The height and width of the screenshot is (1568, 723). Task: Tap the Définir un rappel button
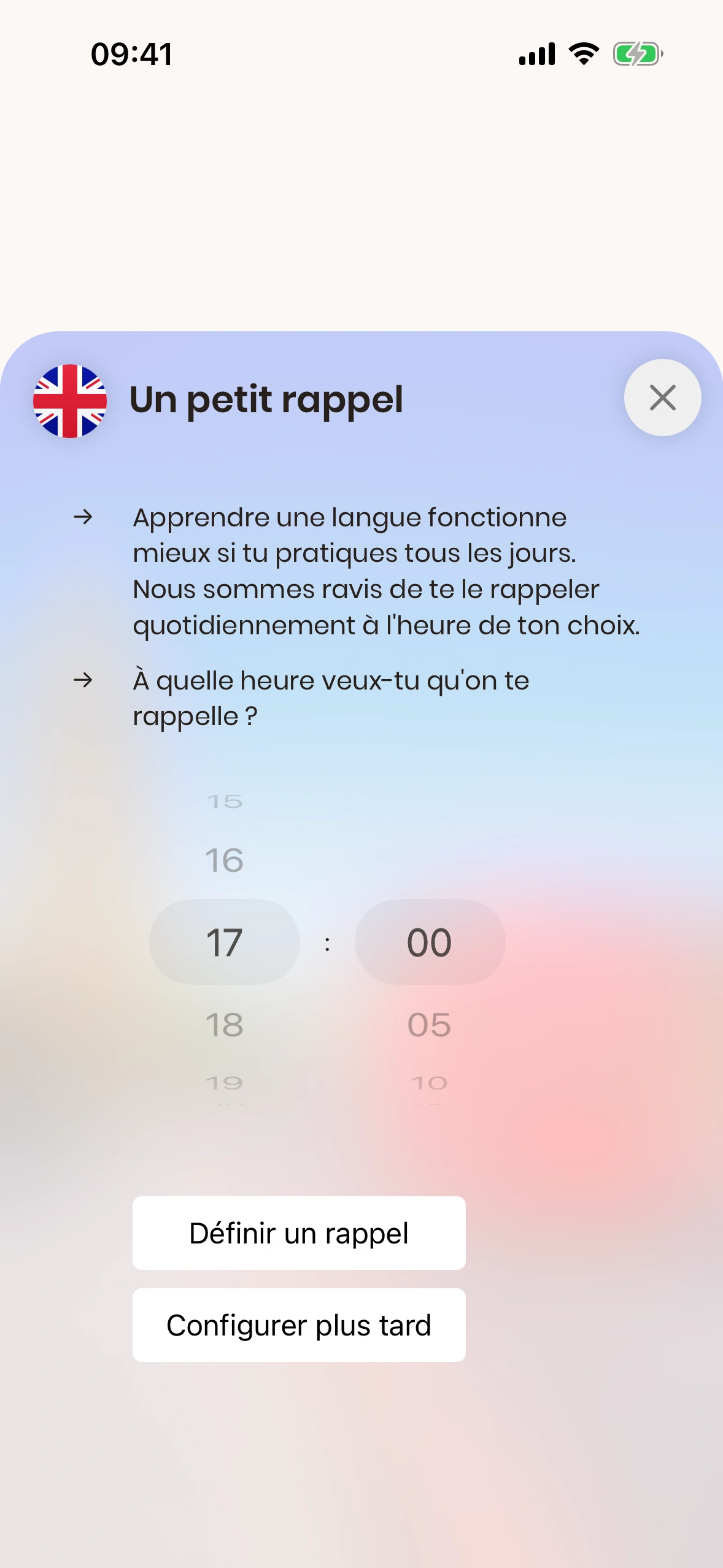[299, 1233]
